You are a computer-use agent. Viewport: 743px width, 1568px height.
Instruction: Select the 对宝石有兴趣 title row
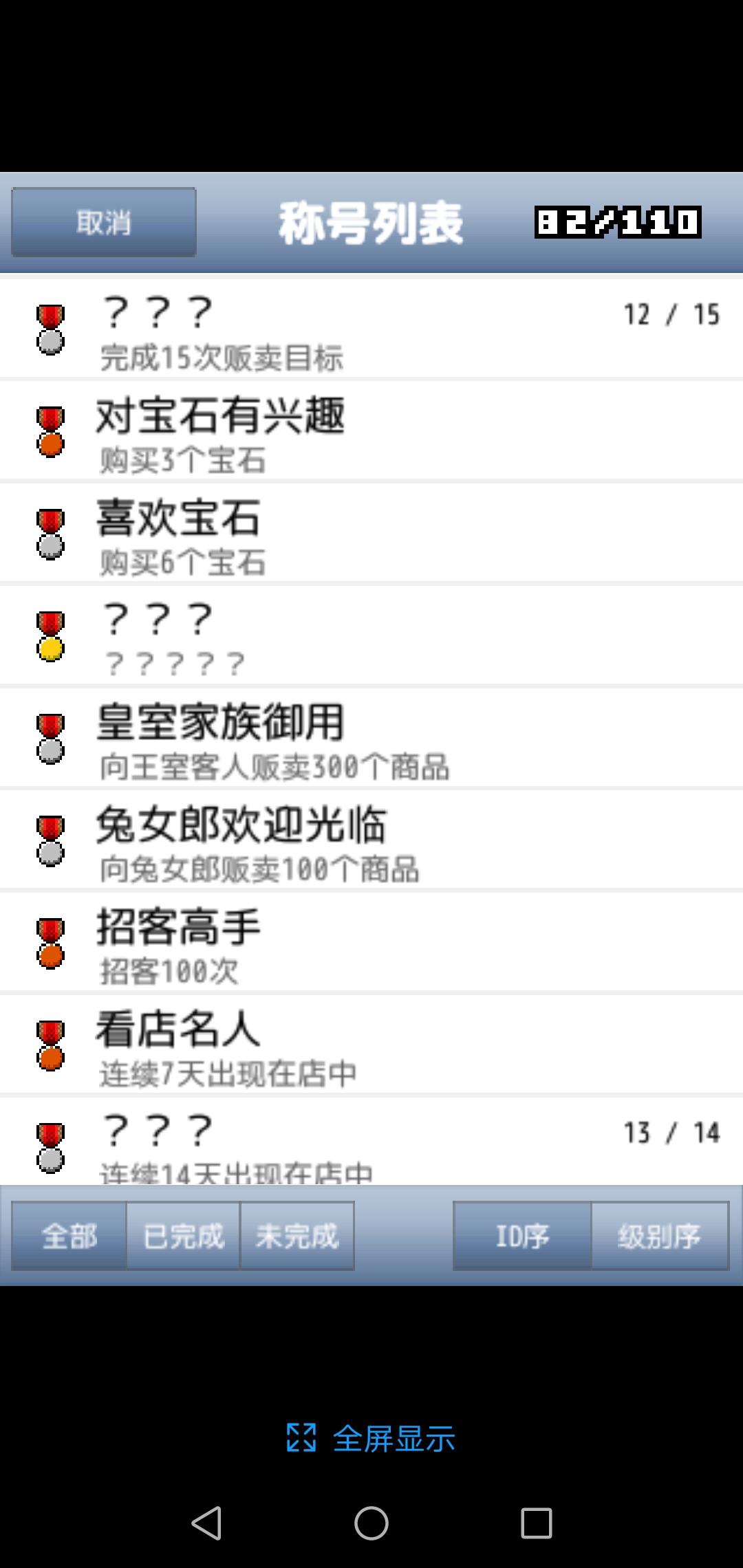coord(371,431)
